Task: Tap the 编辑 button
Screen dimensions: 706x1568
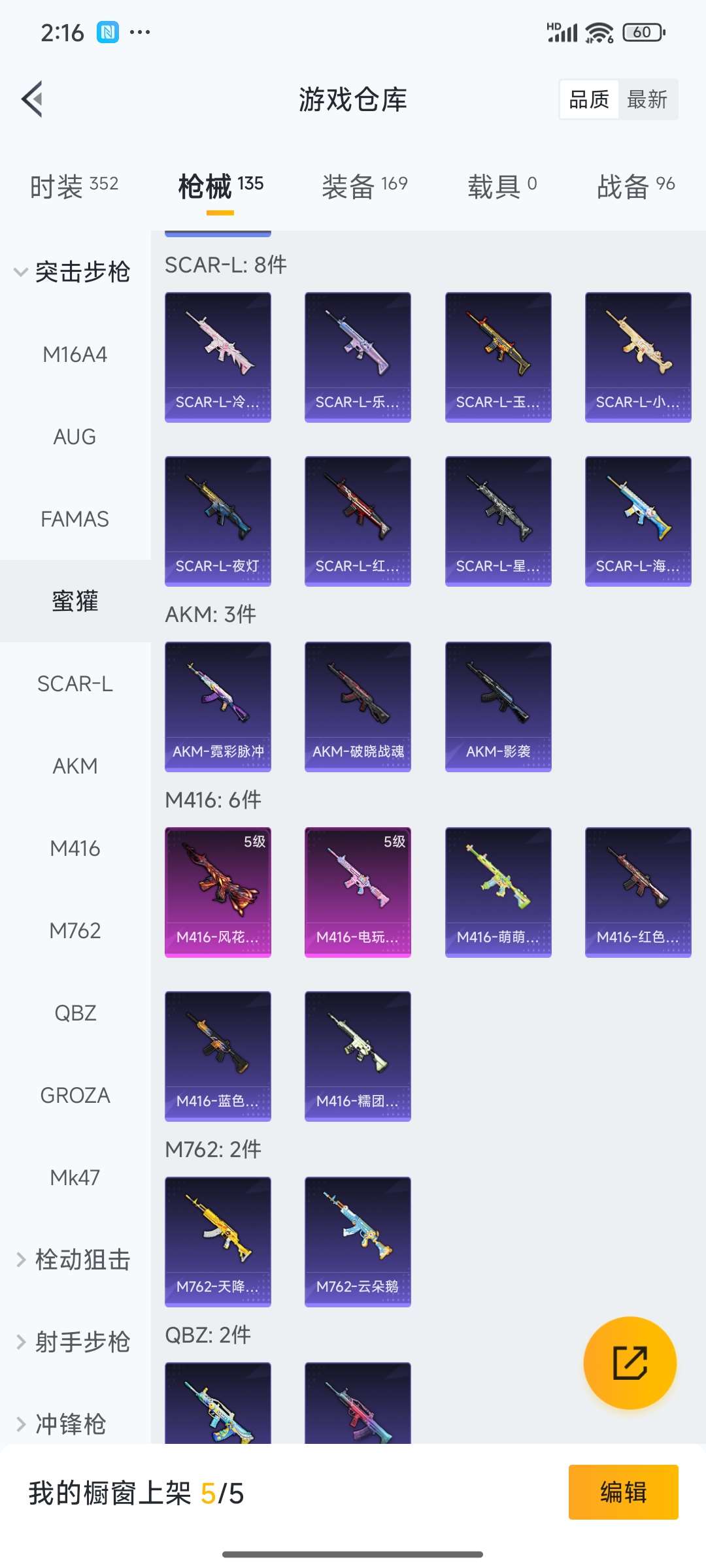Action: click(623, 1492)
